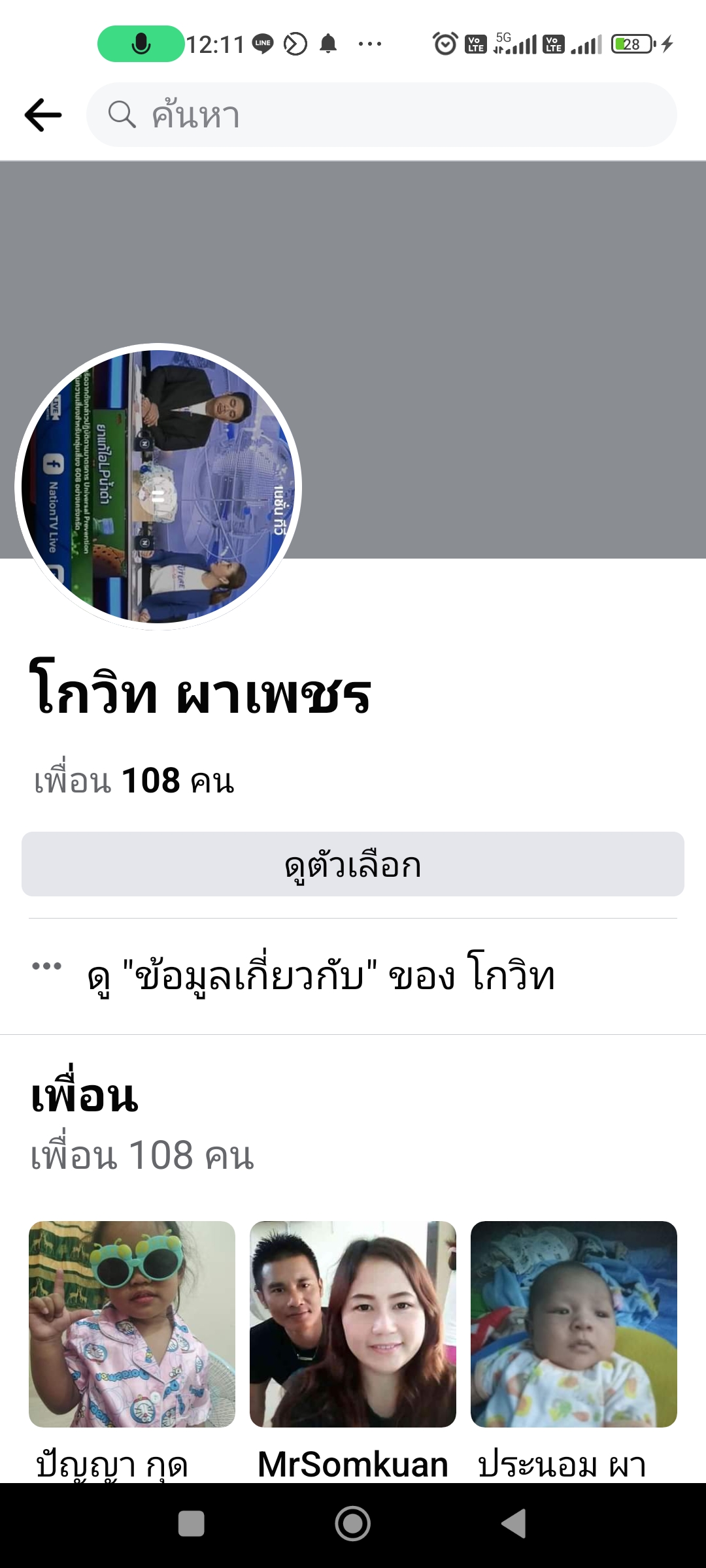Screen dimensions: 706x1568
Task: Open the ค้นหา search field
Action: coord(382,115)
